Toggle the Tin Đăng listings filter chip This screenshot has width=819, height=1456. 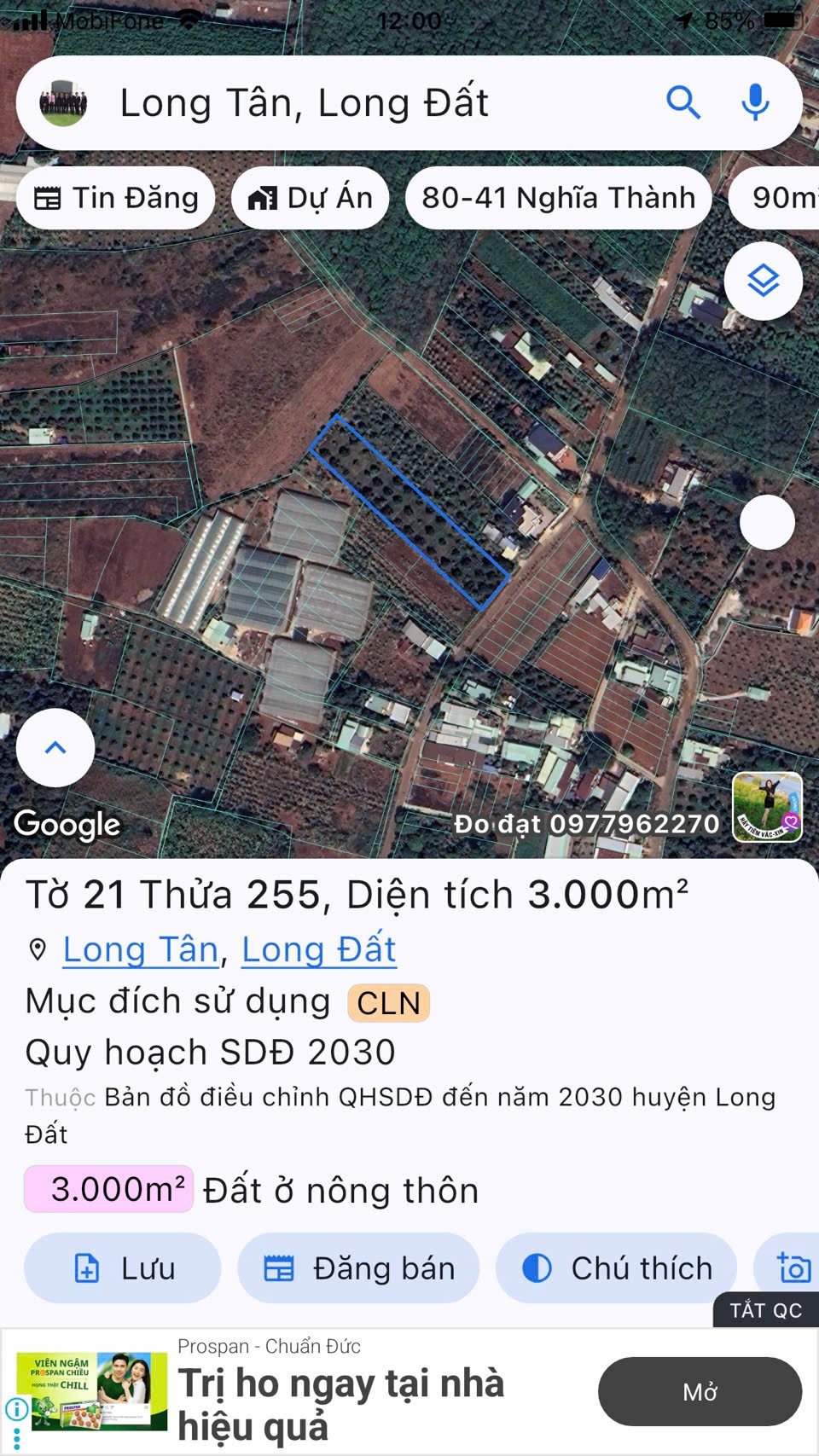(115, 198)
